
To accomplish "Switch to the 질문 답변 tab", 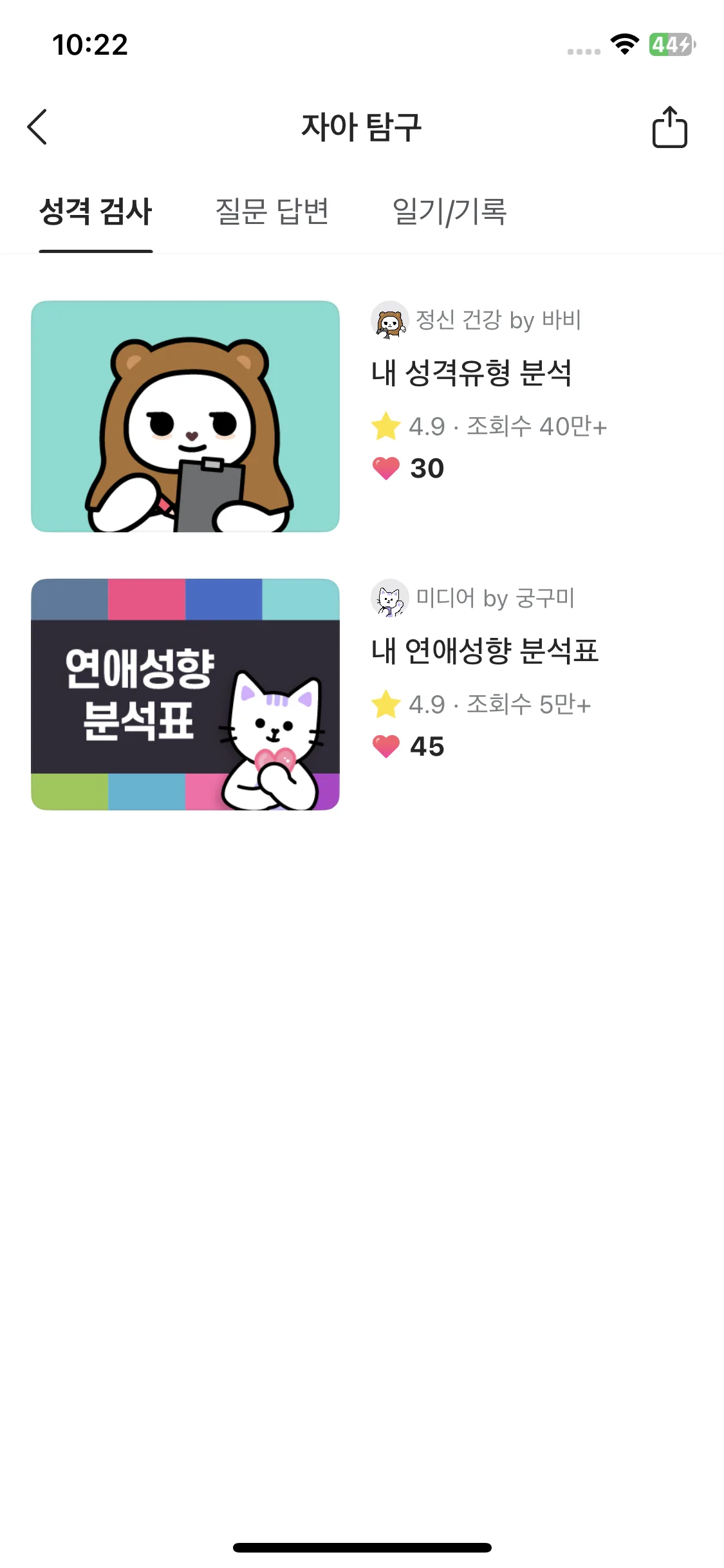I will [x=272, y=212].
